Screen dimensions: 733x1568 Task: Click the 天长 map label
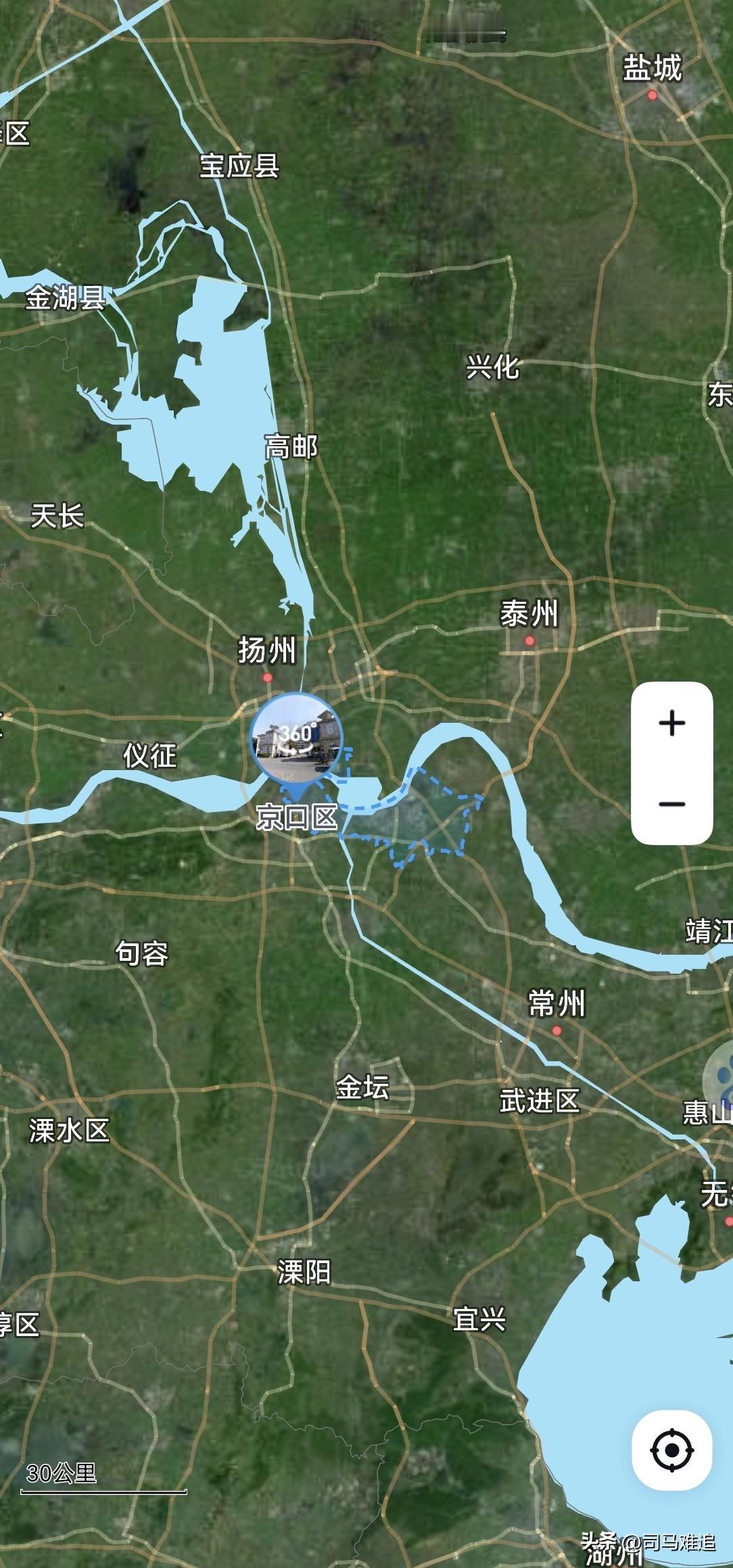pyautogui.click(x=60, y=515)
